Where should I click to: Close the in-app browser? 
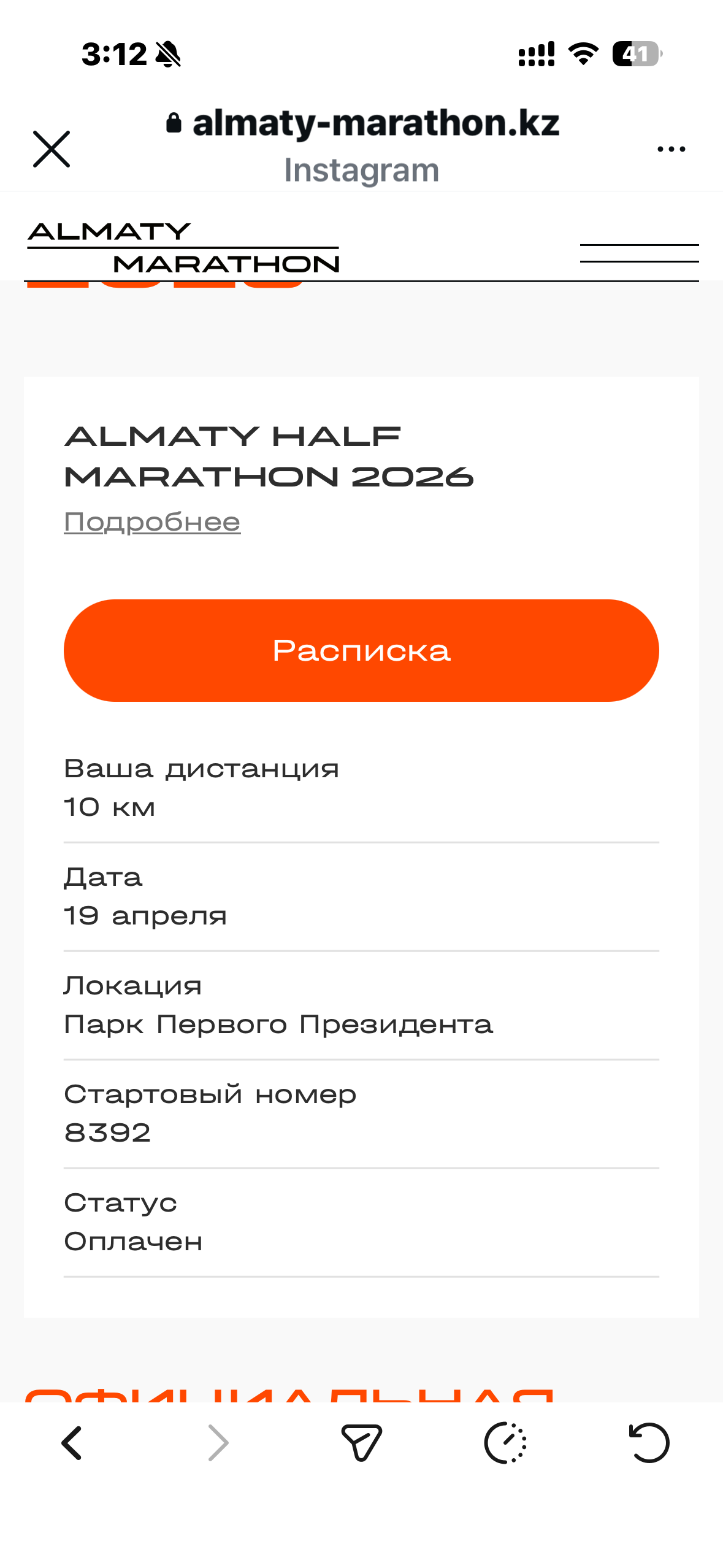coord(52,149)
